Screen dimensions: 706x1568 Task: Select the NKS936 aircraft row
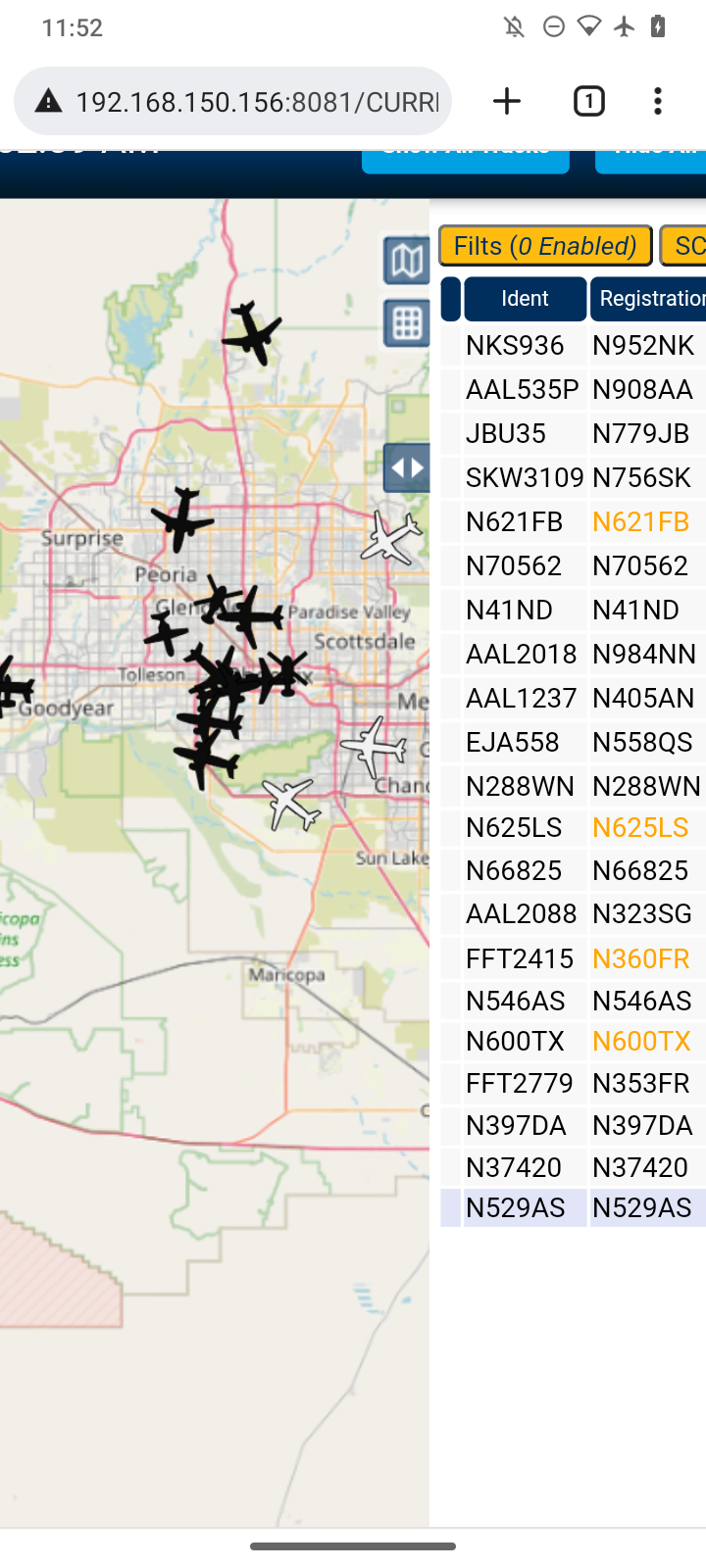tap(573, 346)
